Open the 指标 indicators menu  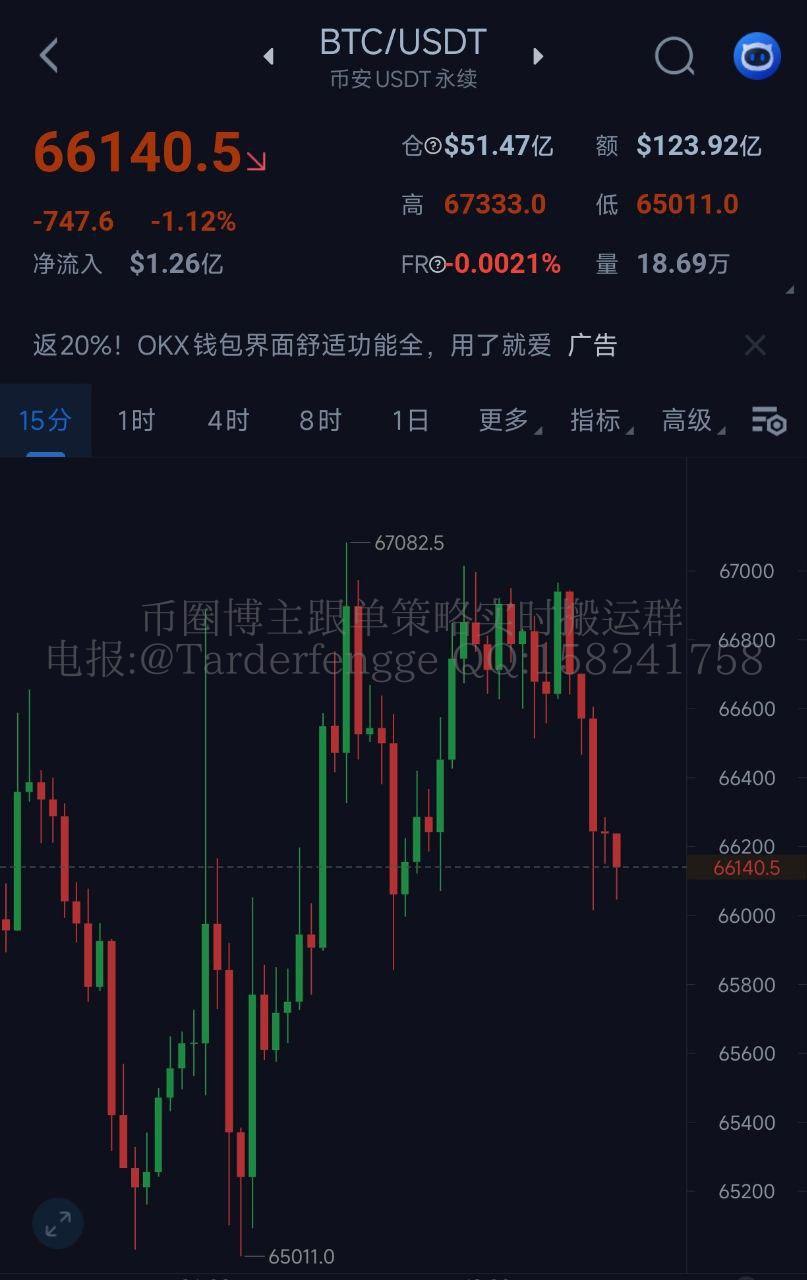[597, 420]
